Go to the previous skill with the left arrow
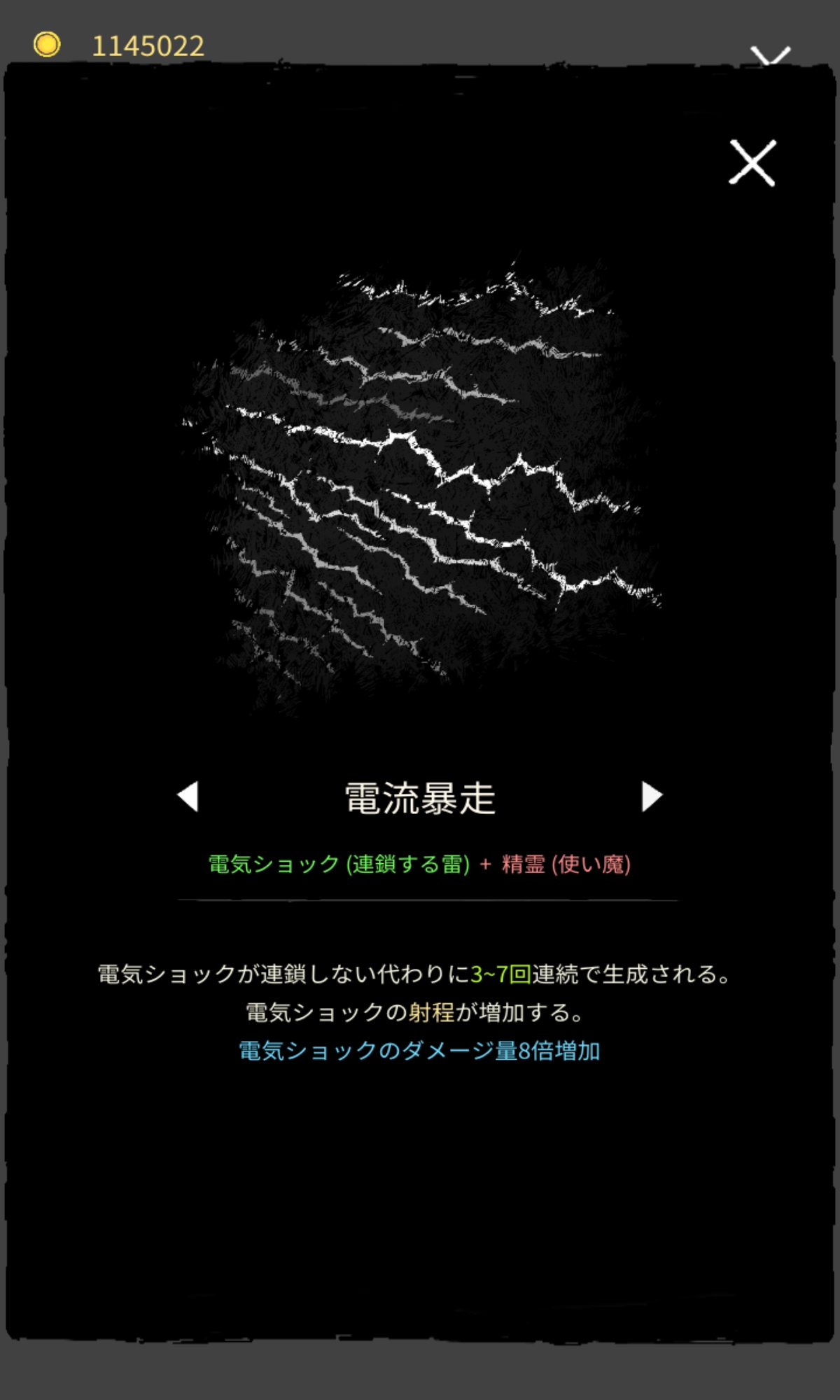The height and width of the screenshot is (1400, 840). (x=188, y=797)
